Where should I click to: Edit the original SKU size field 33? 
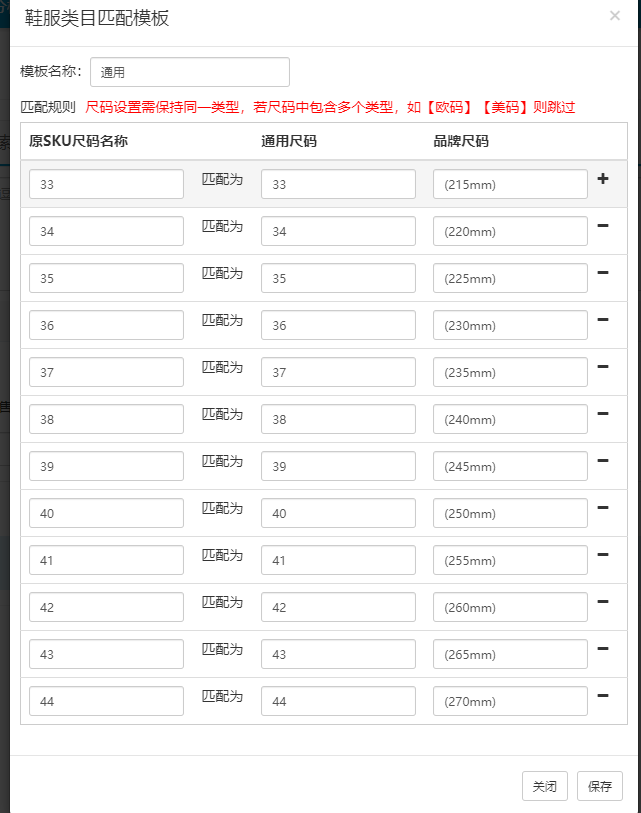pos(107,184)
